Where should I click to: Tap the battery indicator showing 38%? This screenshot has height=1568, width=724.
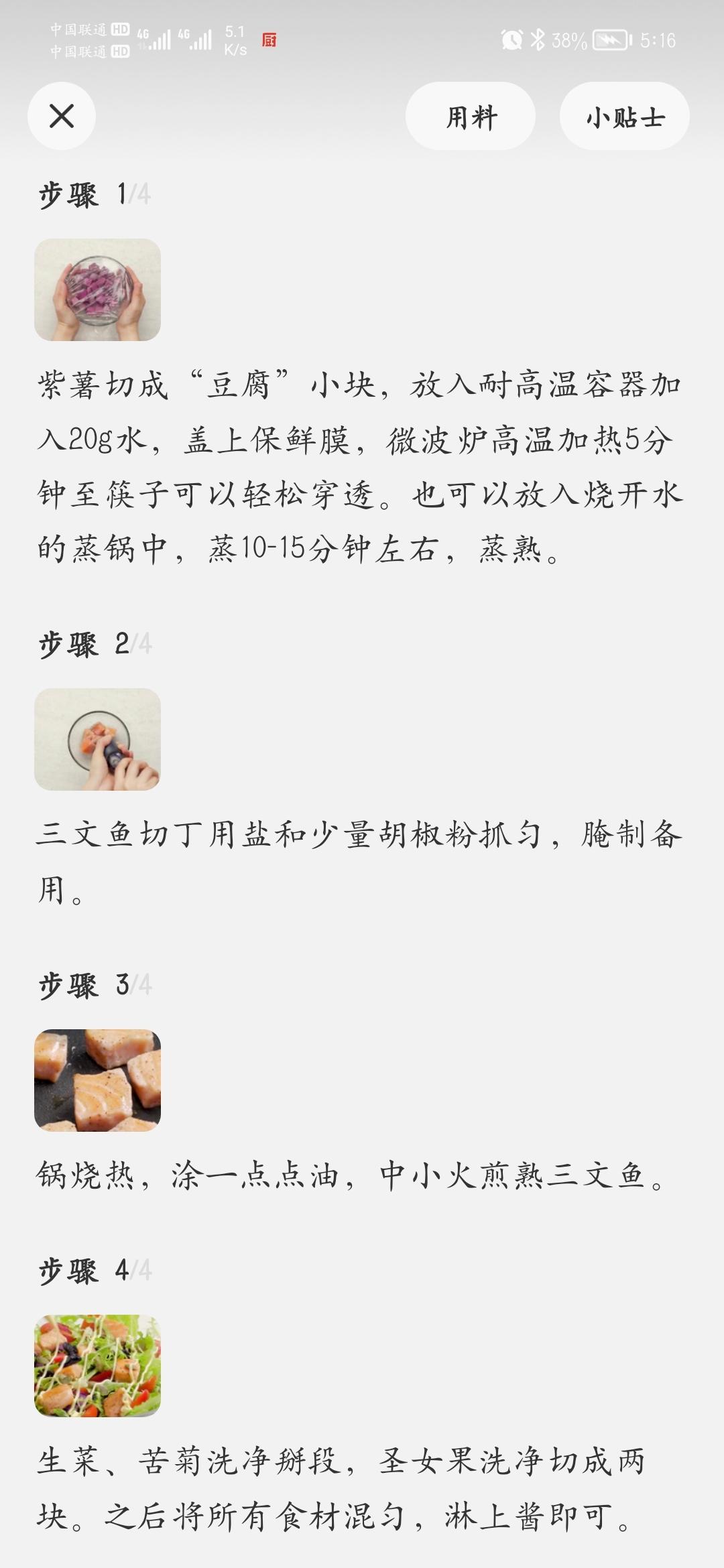click(x=568, y=40)
